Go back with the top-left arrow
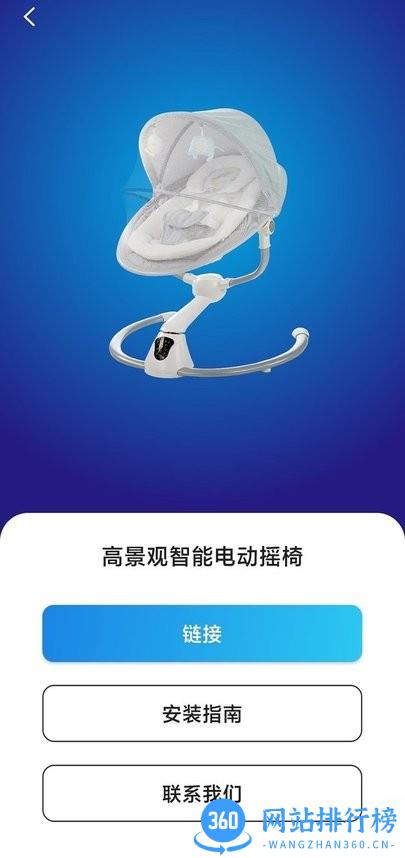Viewport: 405px width, 858px height. click(x=30, y=17)
